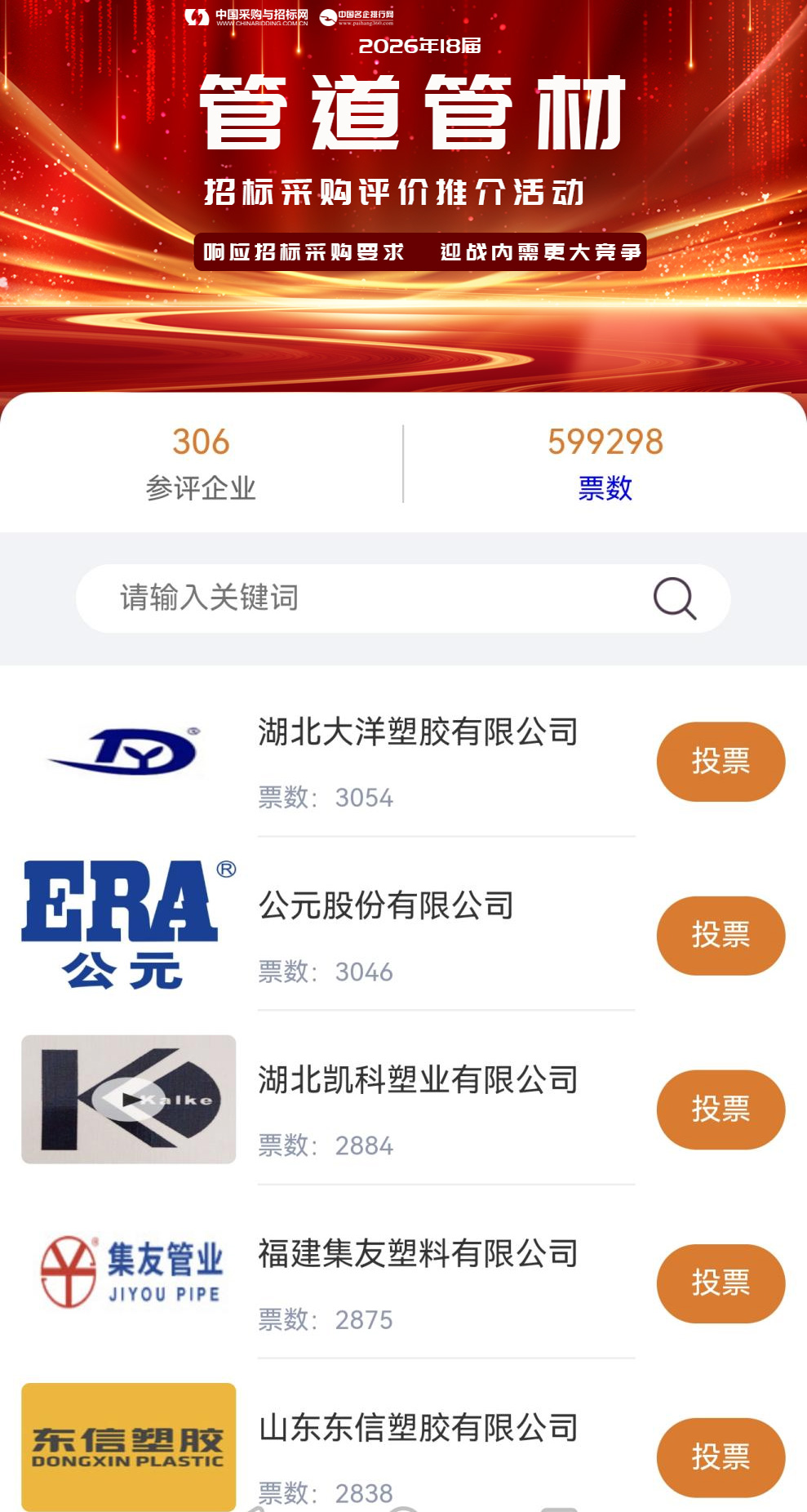Tap the magnifier search icon

(x=675, y=598)
